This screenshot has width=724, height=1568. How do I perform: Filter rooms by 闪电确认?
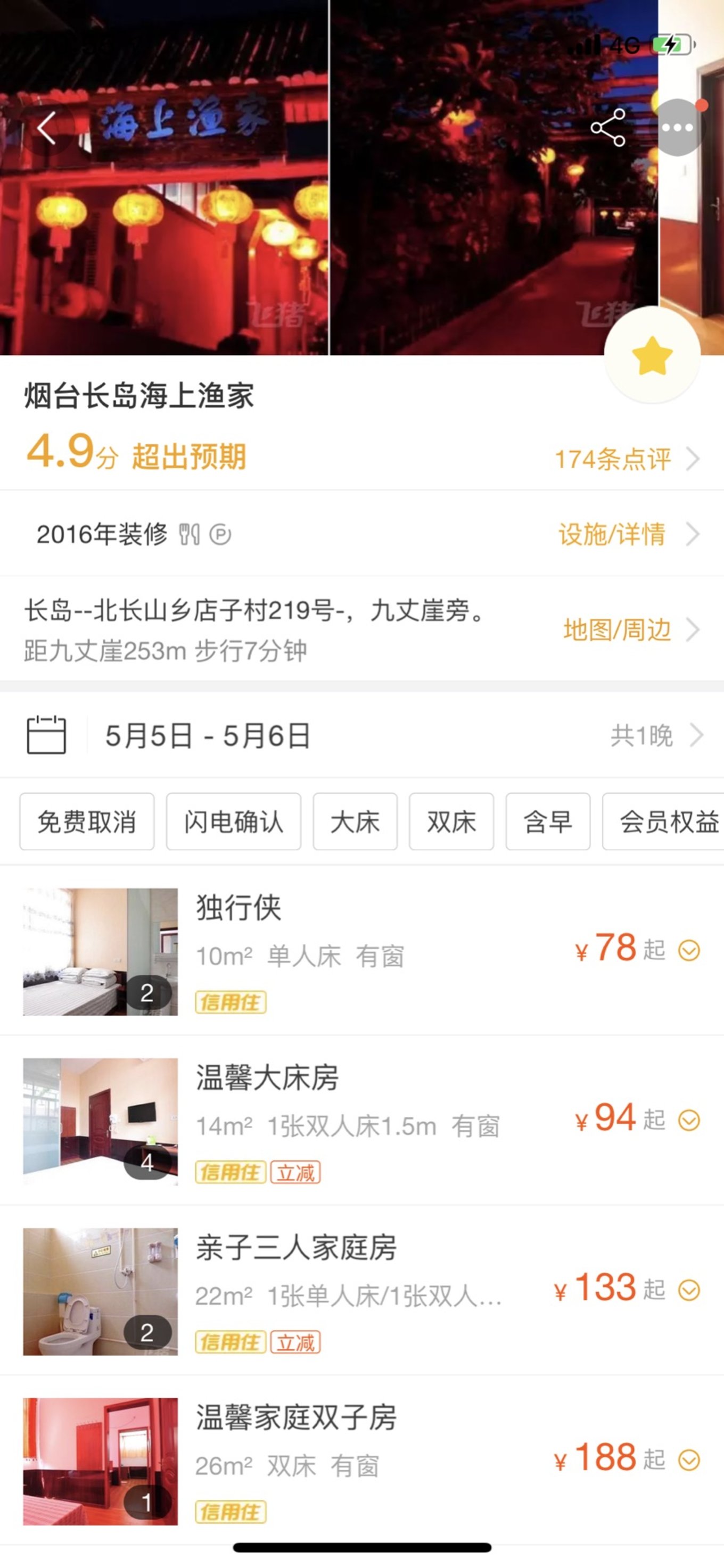233,822
